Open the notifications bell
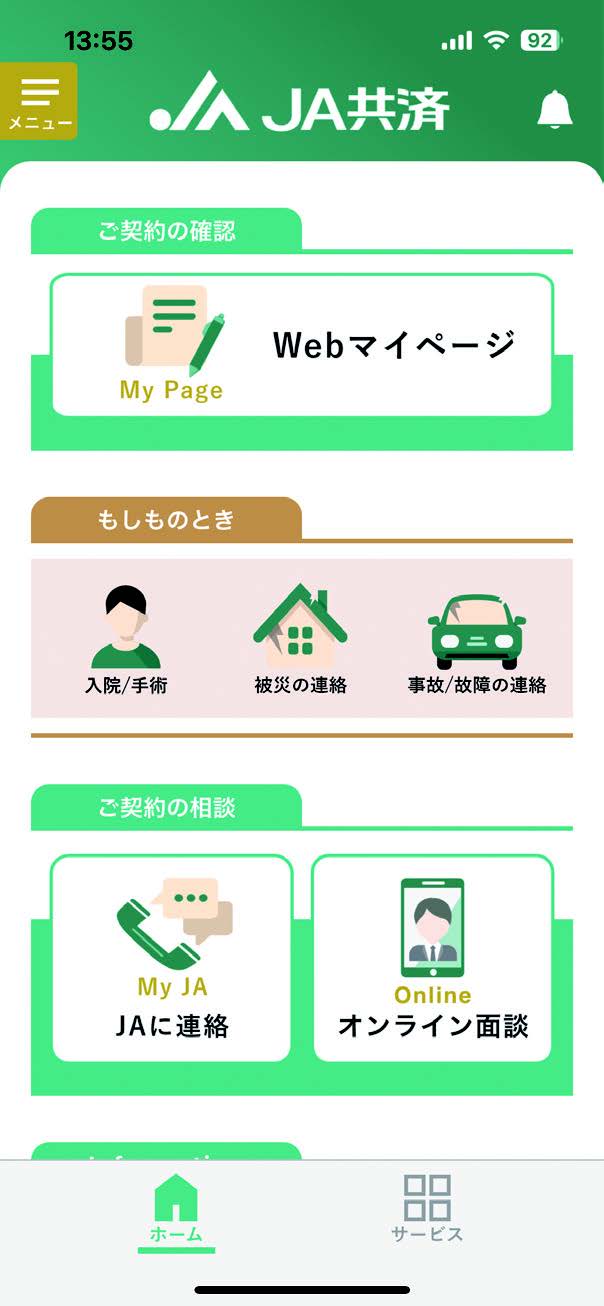This screenshot has width=604, height=1306. click(555, 110)
